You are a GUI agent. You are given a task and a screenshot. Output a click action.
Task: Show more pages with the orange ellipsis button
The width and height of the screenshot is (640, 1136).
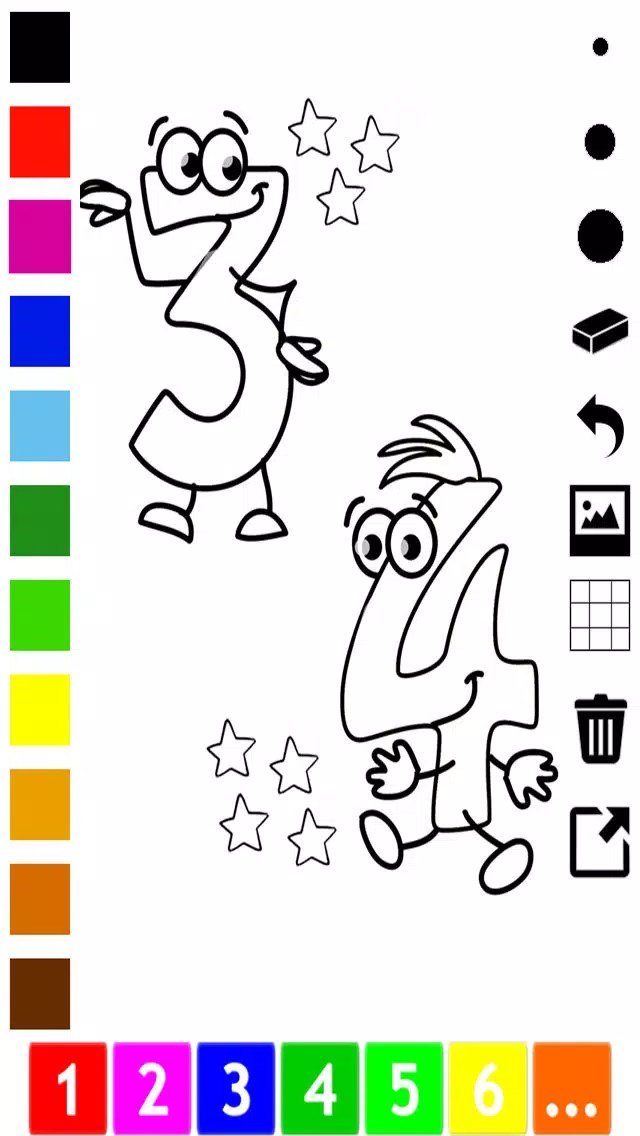pos(572,1089)
